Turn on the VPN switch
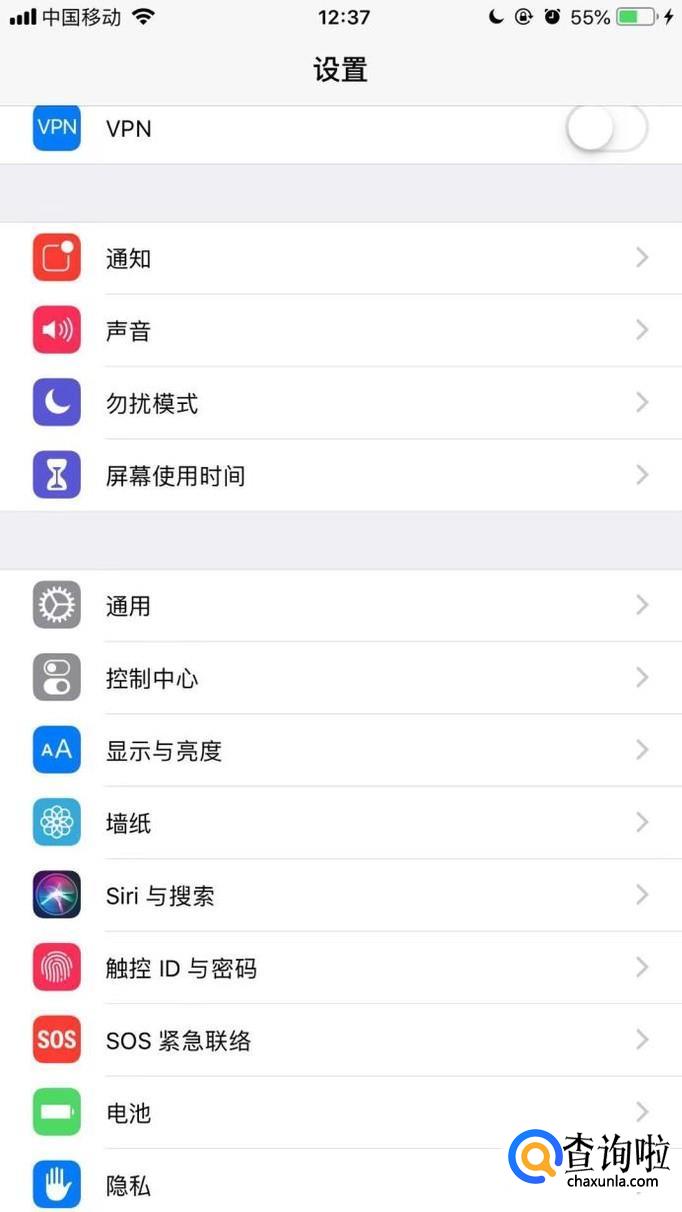 point(606,129)
